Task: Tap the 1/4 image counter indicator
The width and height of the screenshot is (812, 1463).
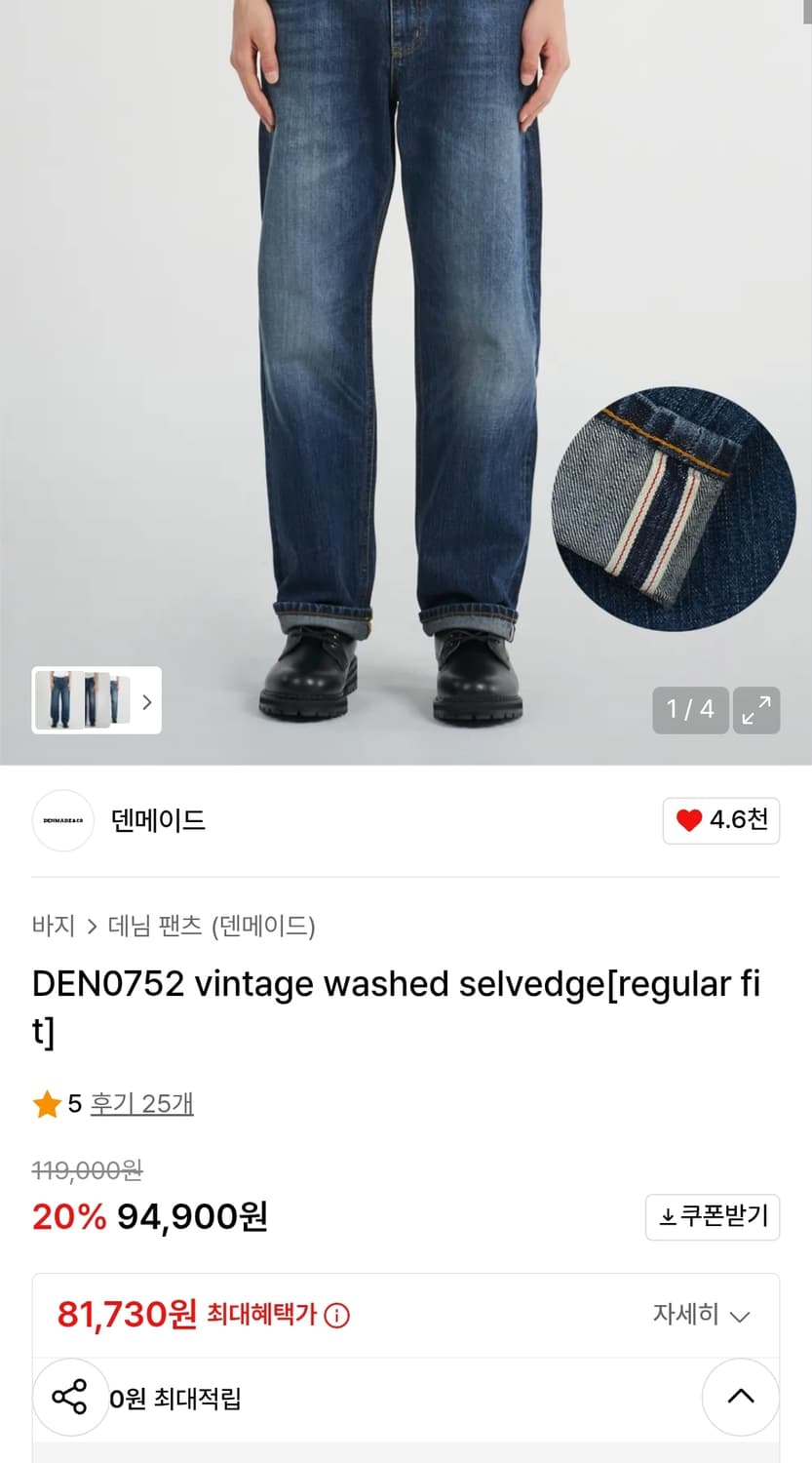Action: (x=690, y=710)
